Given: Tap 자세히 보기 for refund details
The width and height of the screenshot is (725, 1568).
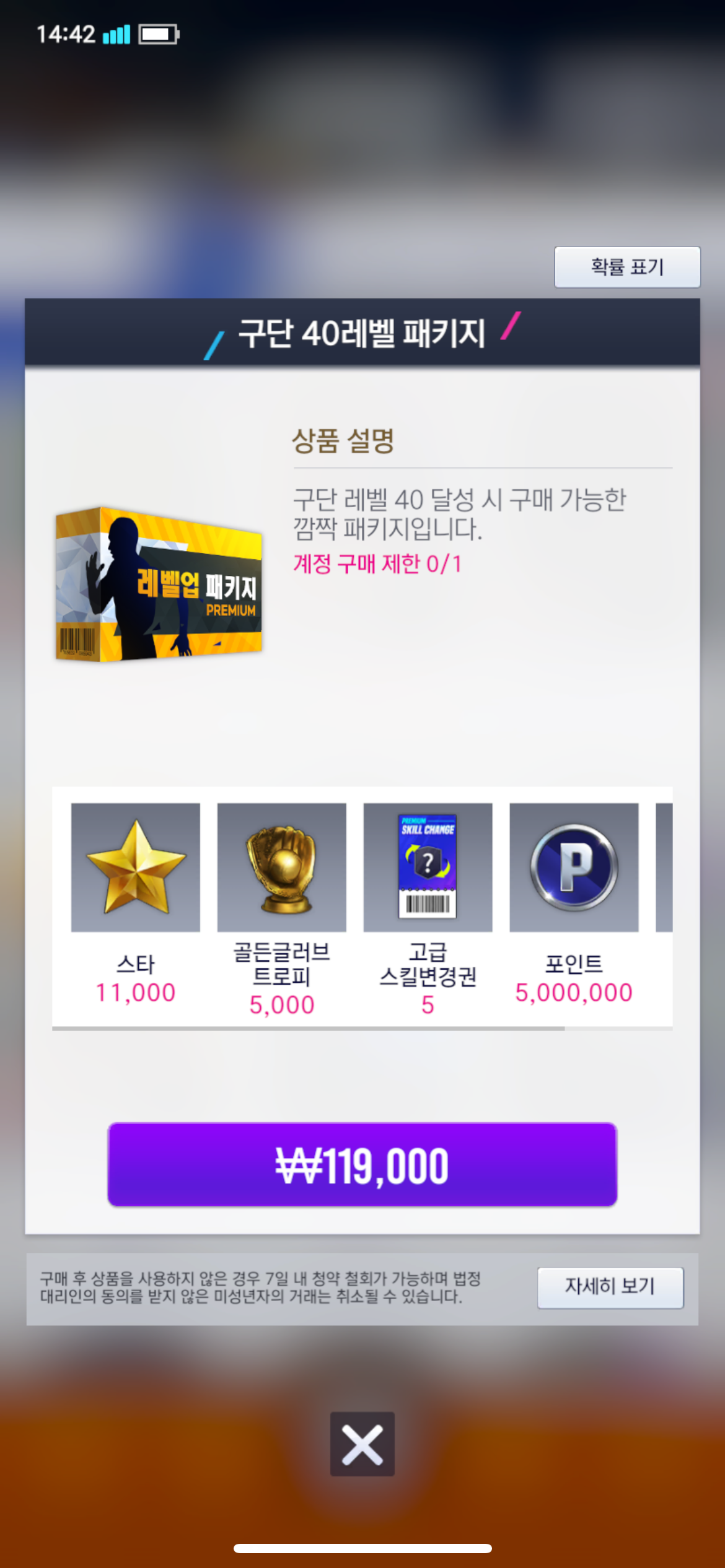Looking at the screenshot, I should pyautogui.click(x=610, y=1287).
